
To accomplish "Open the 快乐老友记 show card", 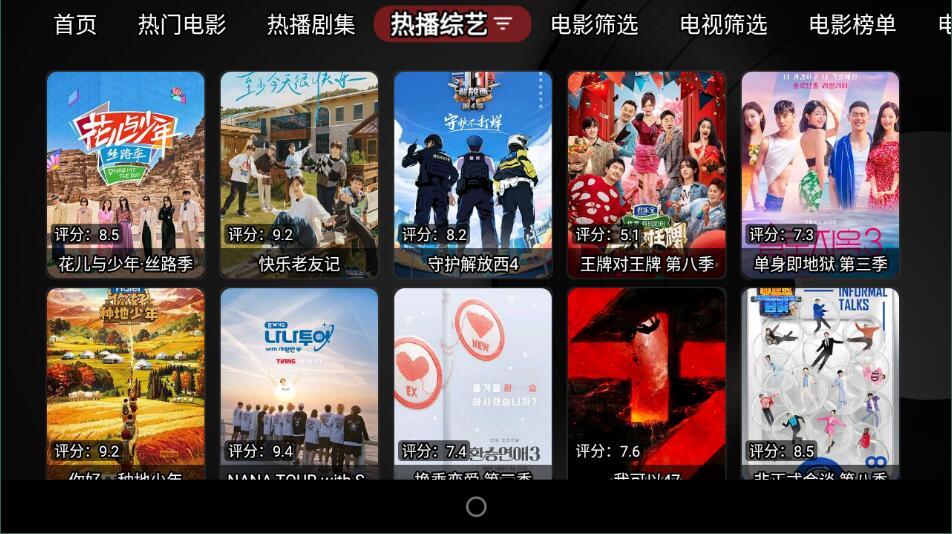I will pyautogui.click(x=299, y=174).
